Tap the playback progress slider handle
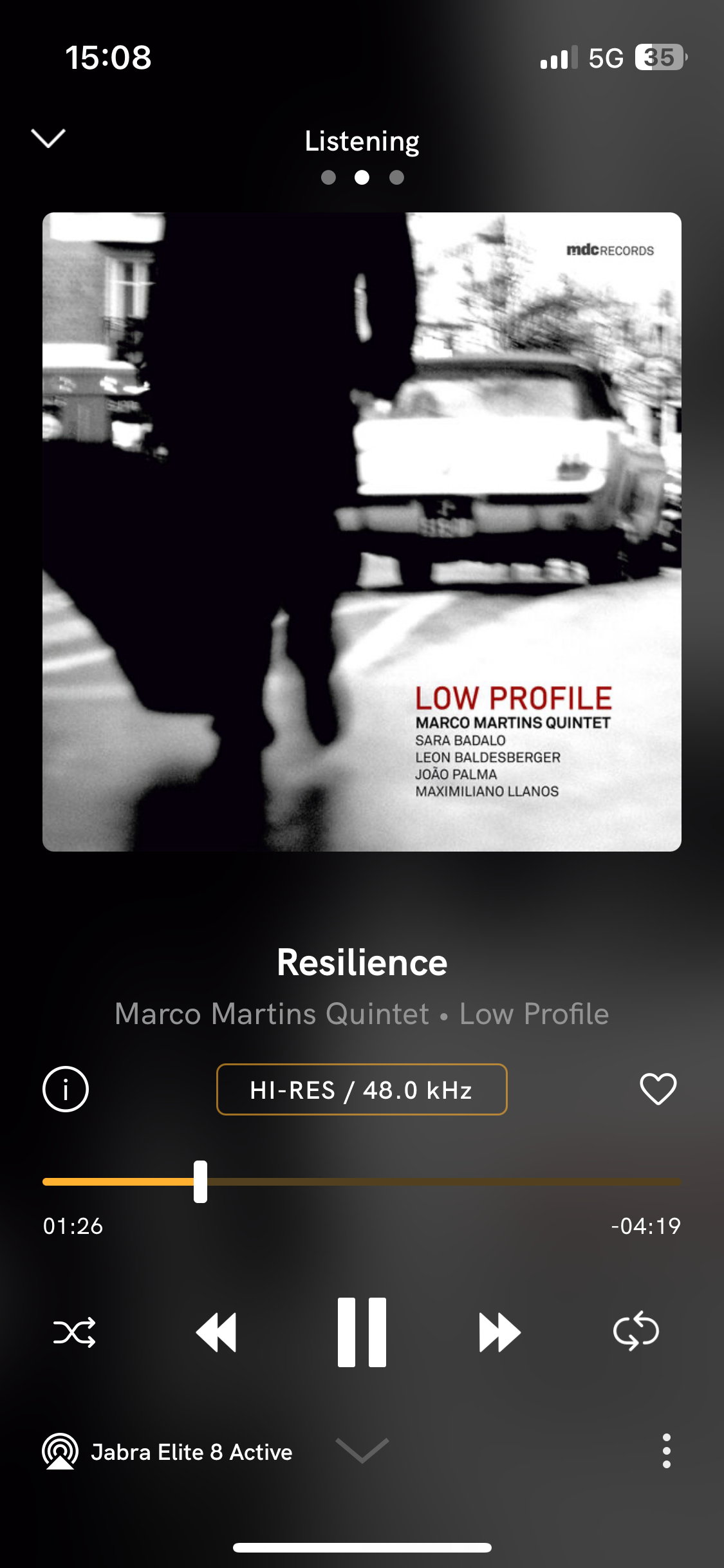 [x=201, y=1182]
